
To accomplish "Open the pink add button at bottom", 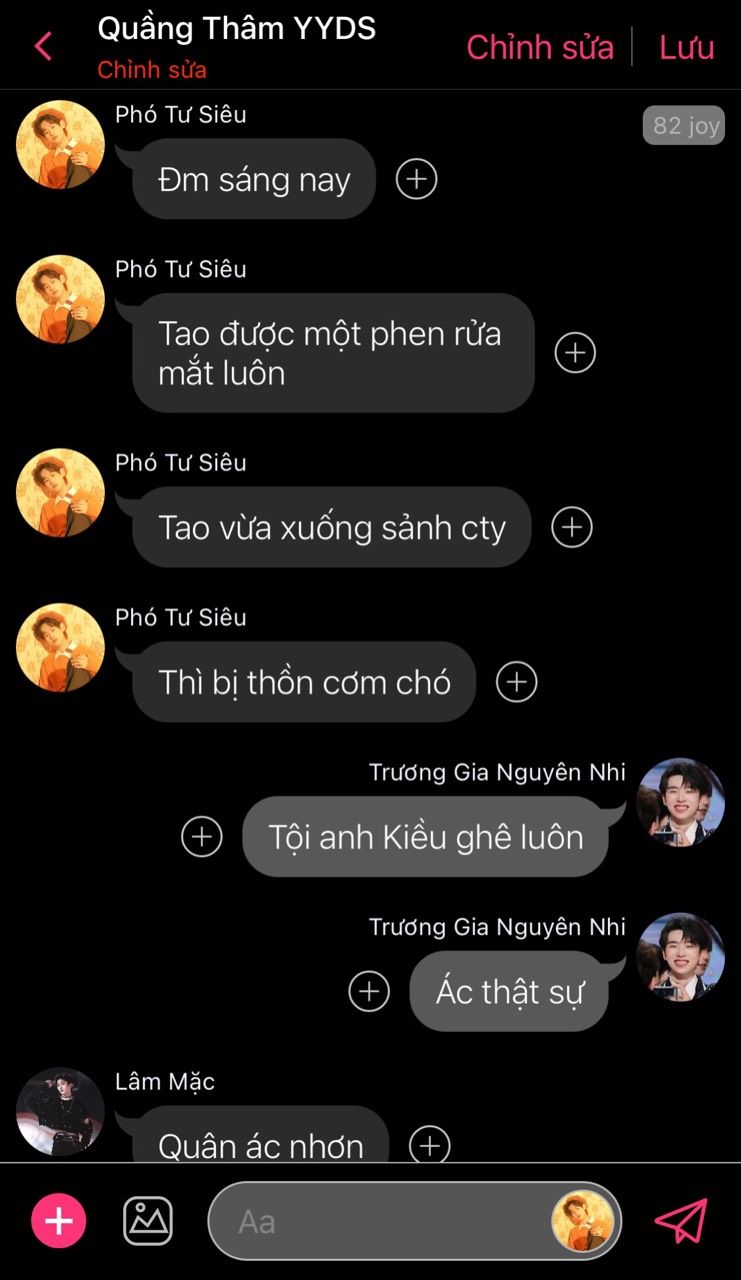I will 59,1221.
